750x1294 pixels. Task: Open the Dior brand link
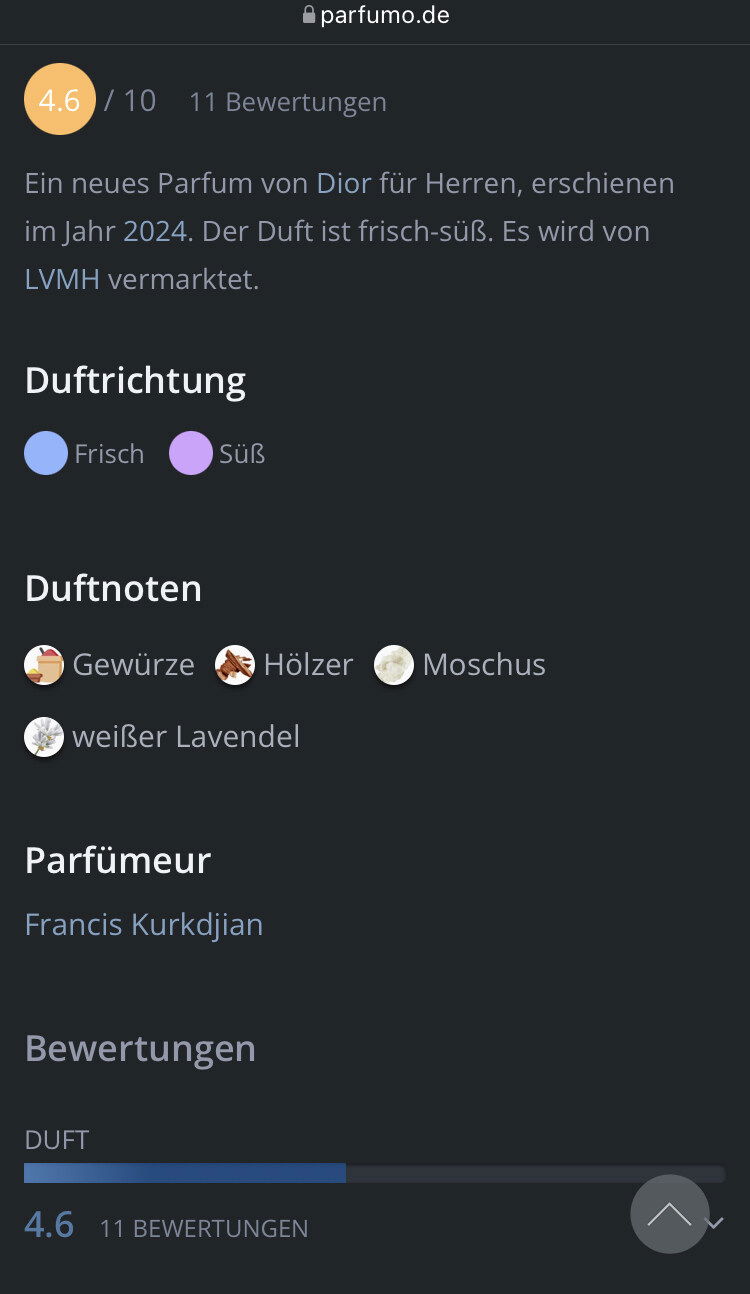(x=343, y=184)
